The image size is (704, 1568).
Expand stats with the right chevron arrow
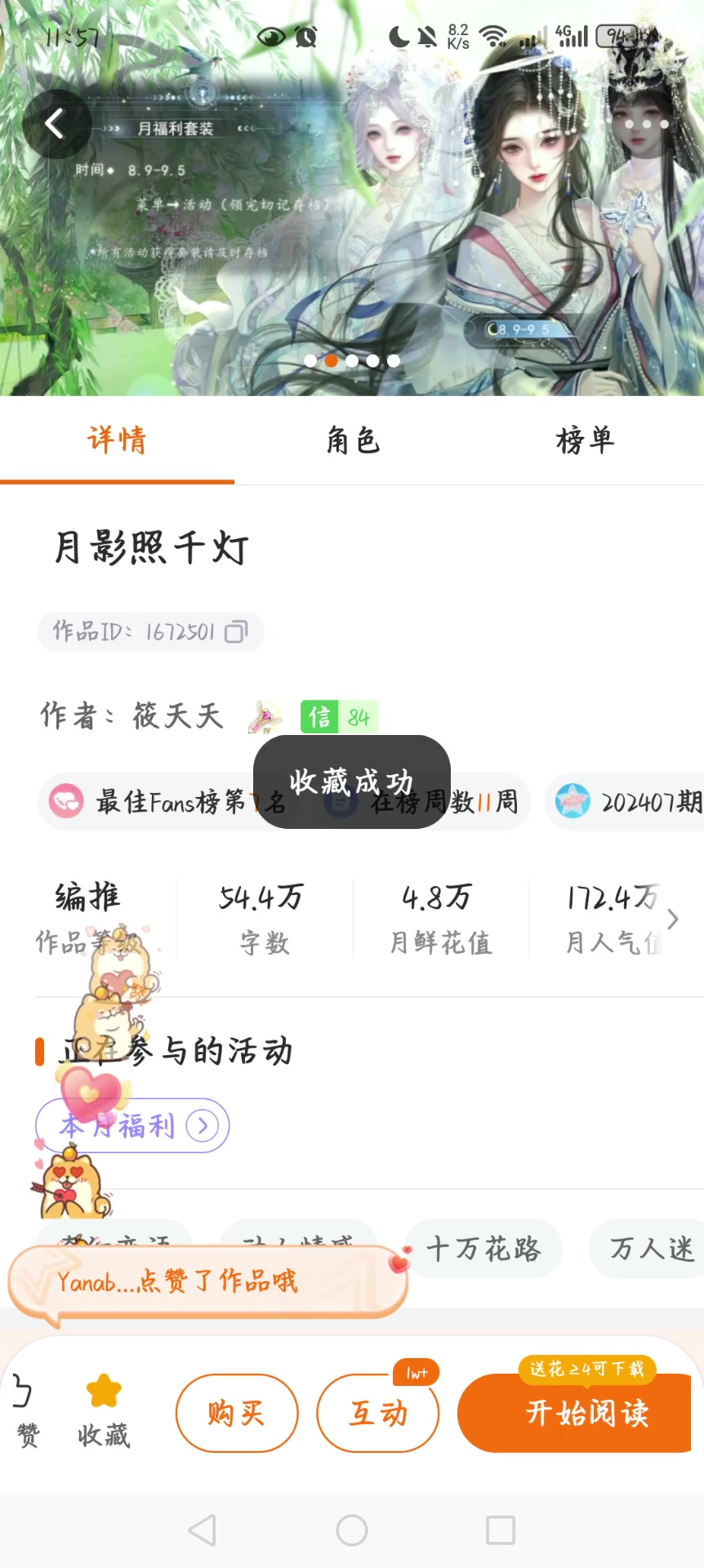[x=672, y=920]
